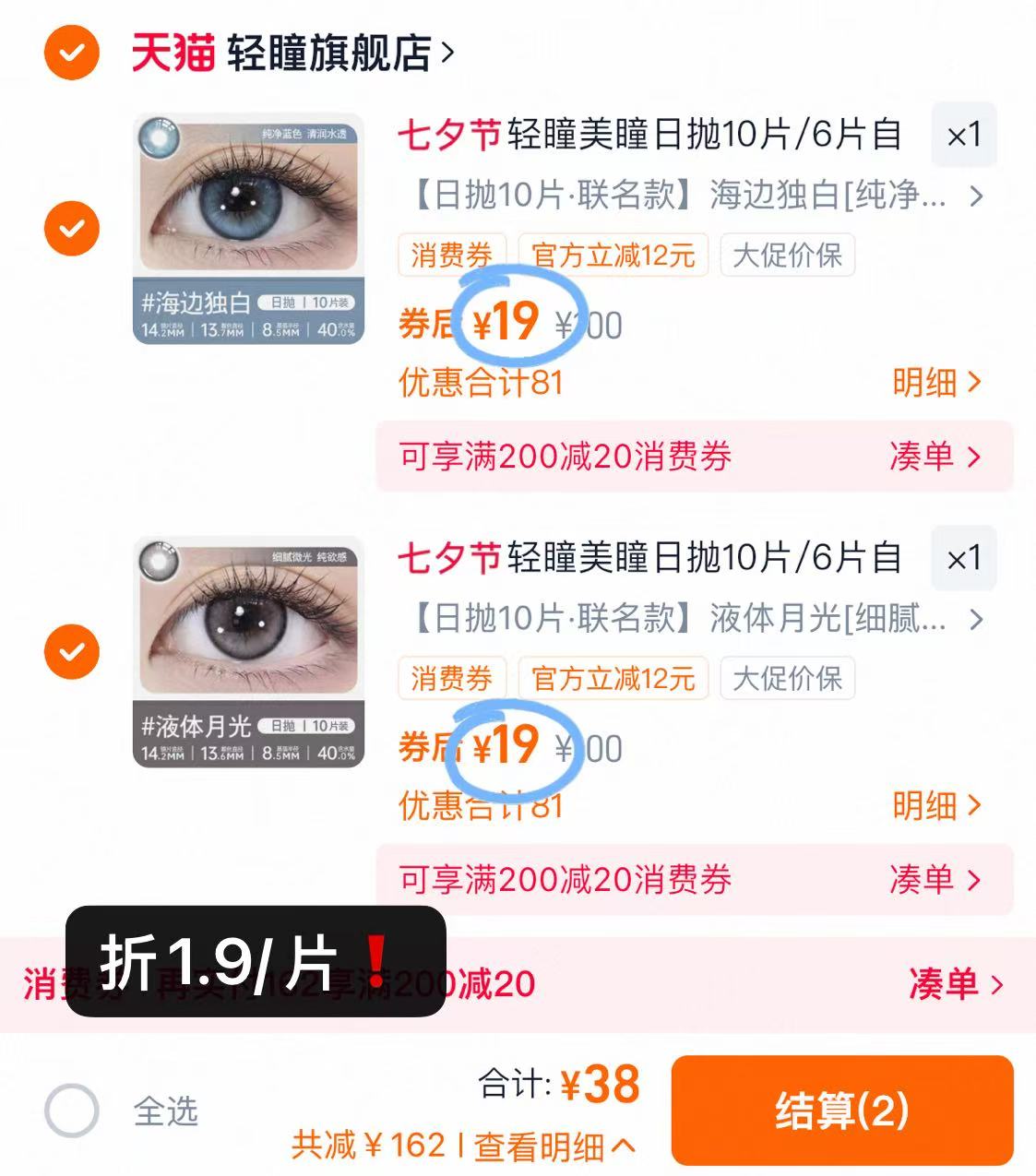Open 液体月光 product thumbnail image
The width and height of the screenshot is (1036, 1176).
[247, 651]
